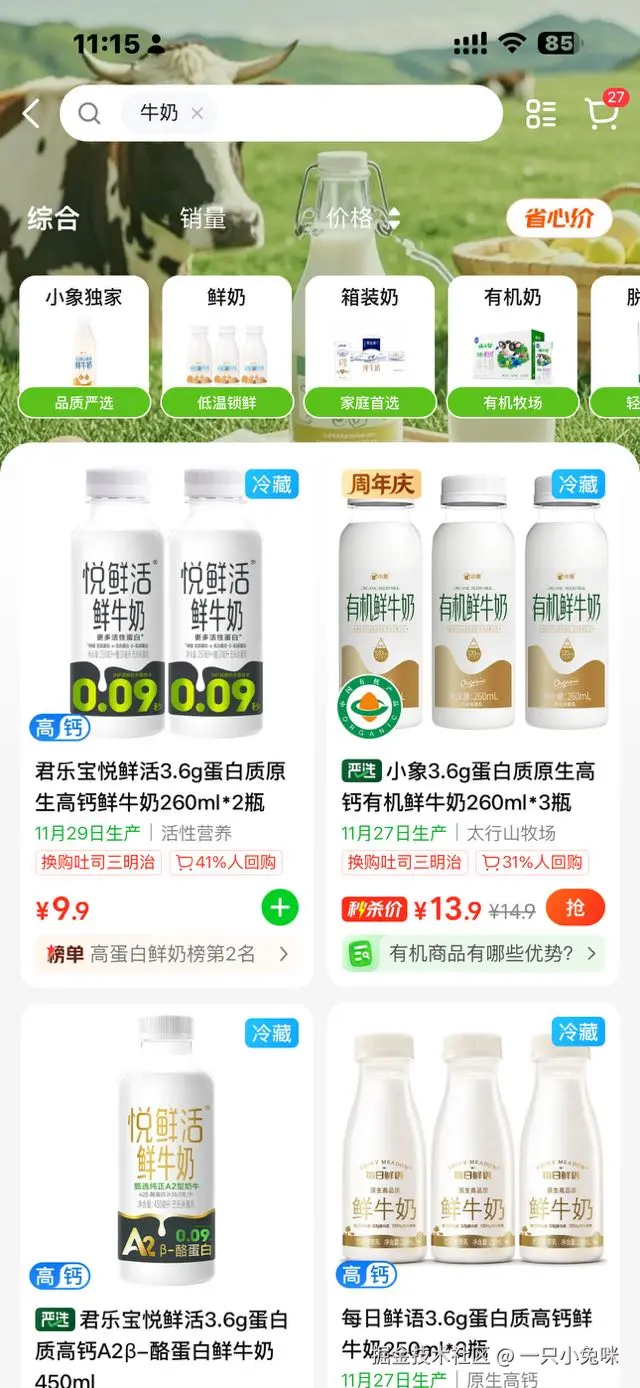Select the 有机奶 category

(513, 345)
